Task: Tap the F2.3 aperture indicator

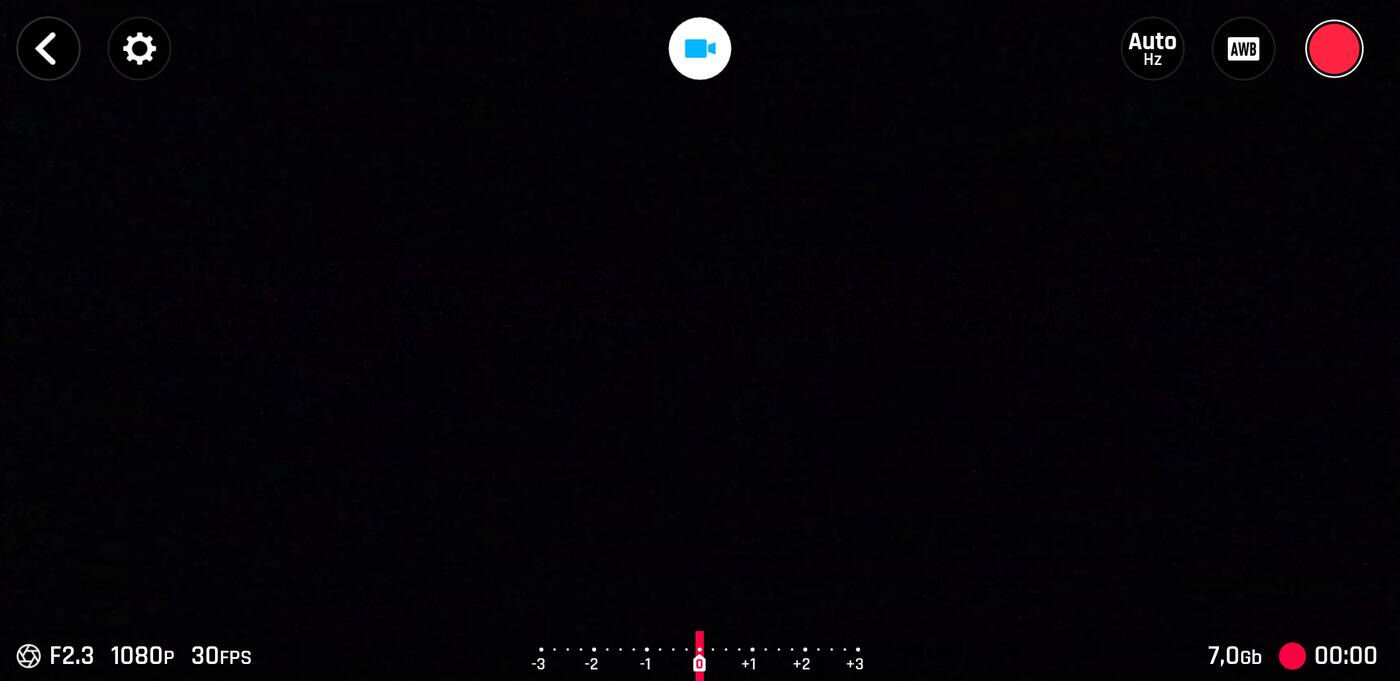Action: point(70,656)
